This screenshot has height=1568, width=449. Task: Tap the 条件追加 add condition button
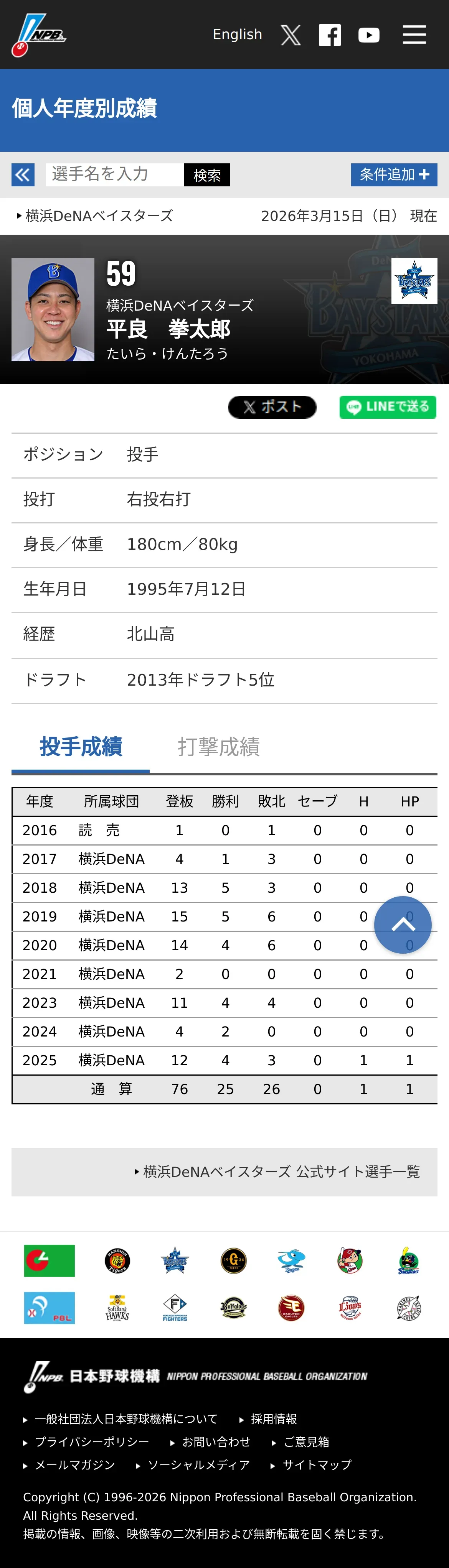[394, 175]
